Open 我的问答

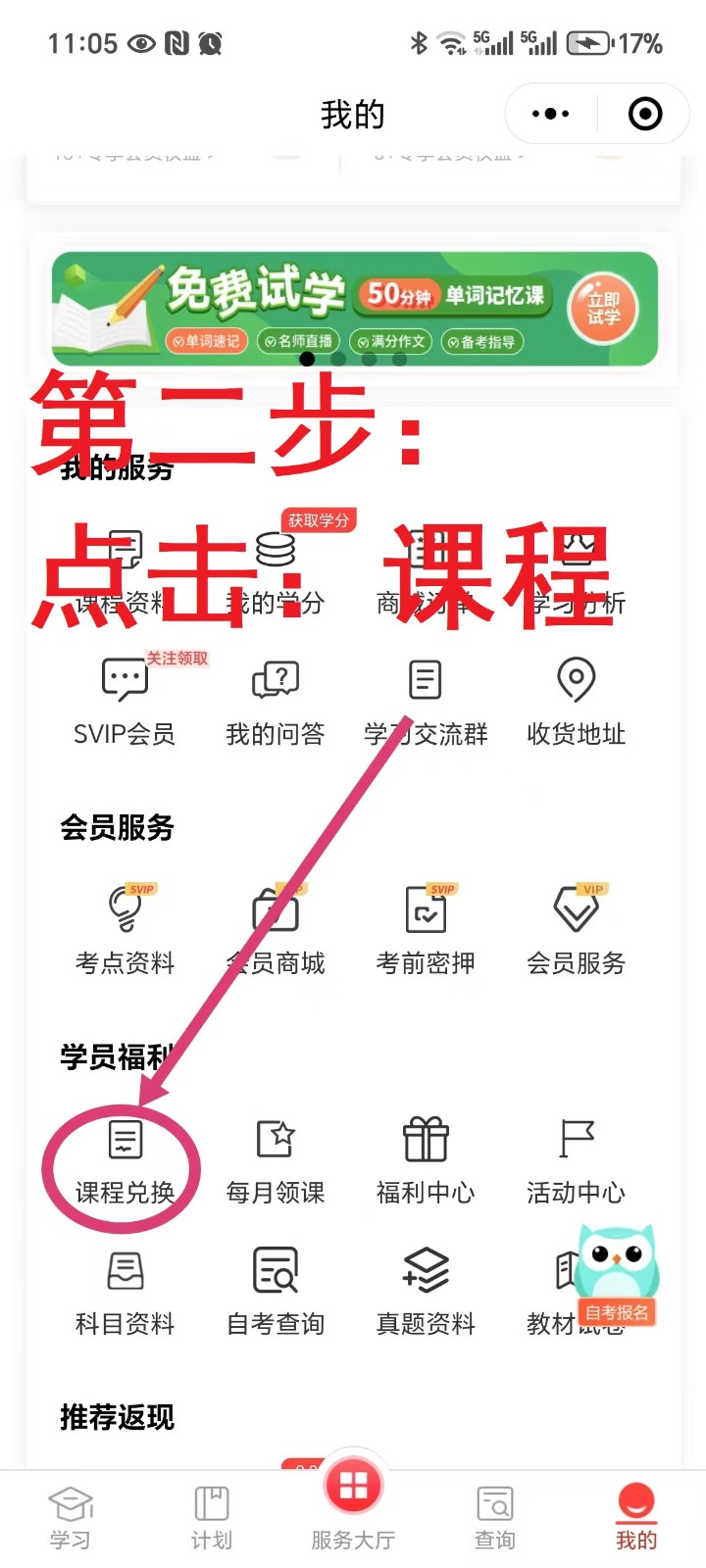click(276, 698)
